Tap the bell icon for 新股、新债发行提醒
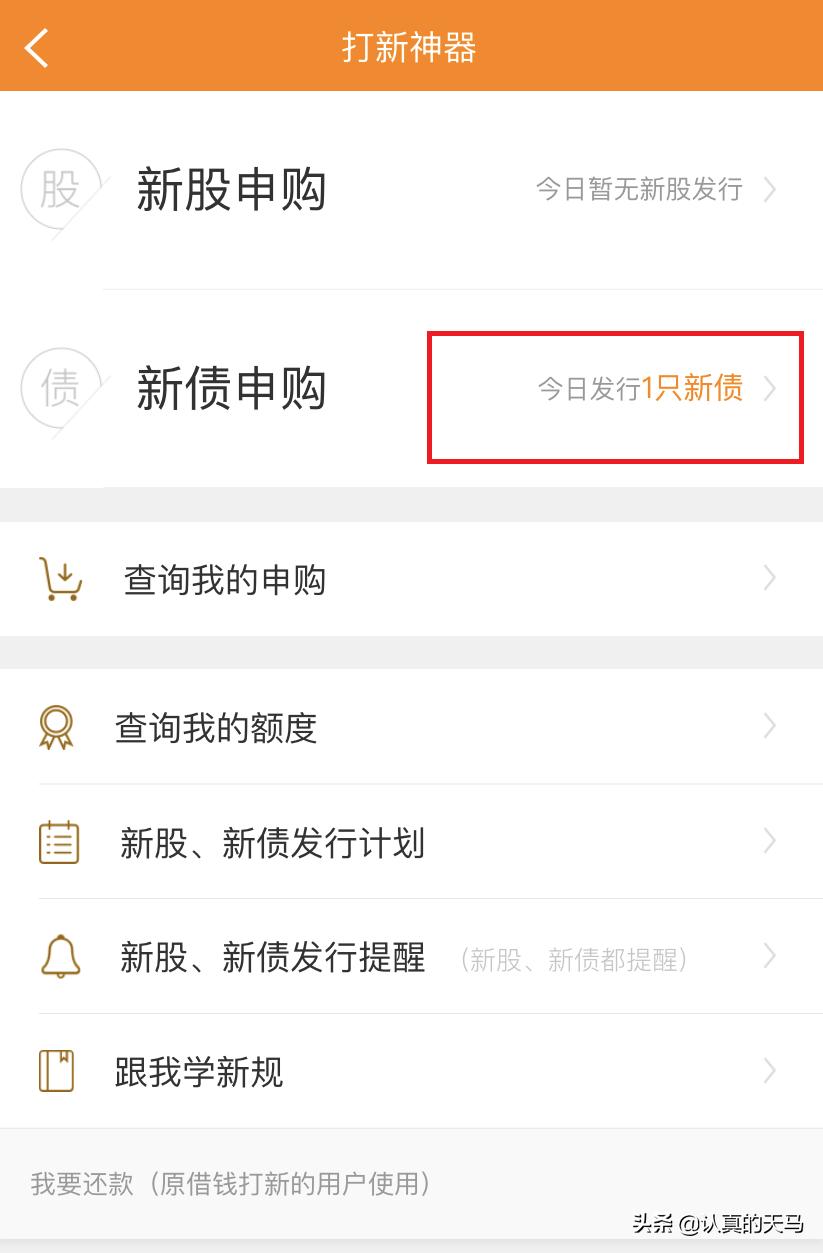The width and height of the screenshot is (823, 1253). point(60,958)
